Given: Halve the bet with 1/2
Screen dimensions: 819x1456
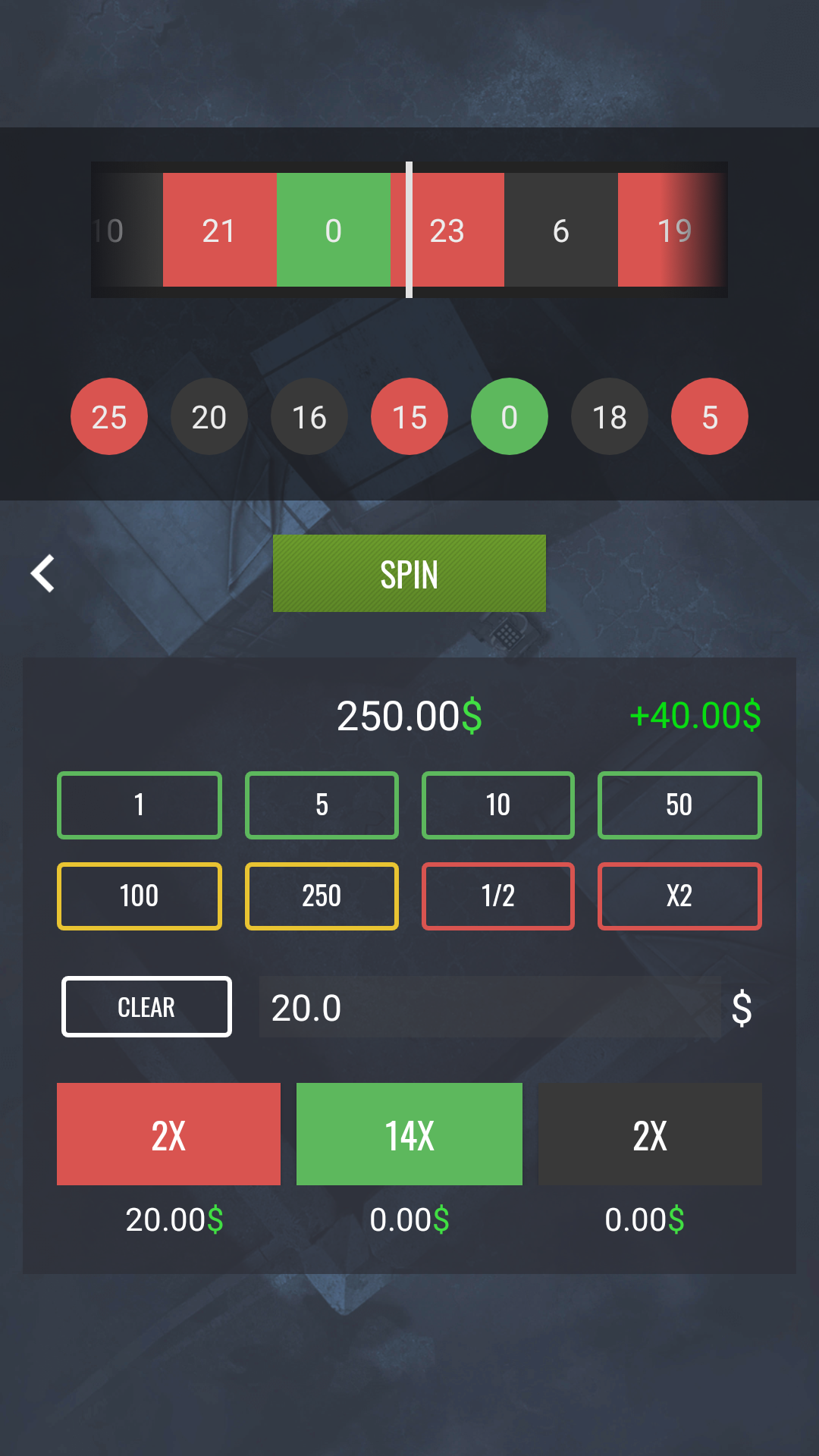Looking at the screenshot, I should pyautogui.click(x=497, y=896).
